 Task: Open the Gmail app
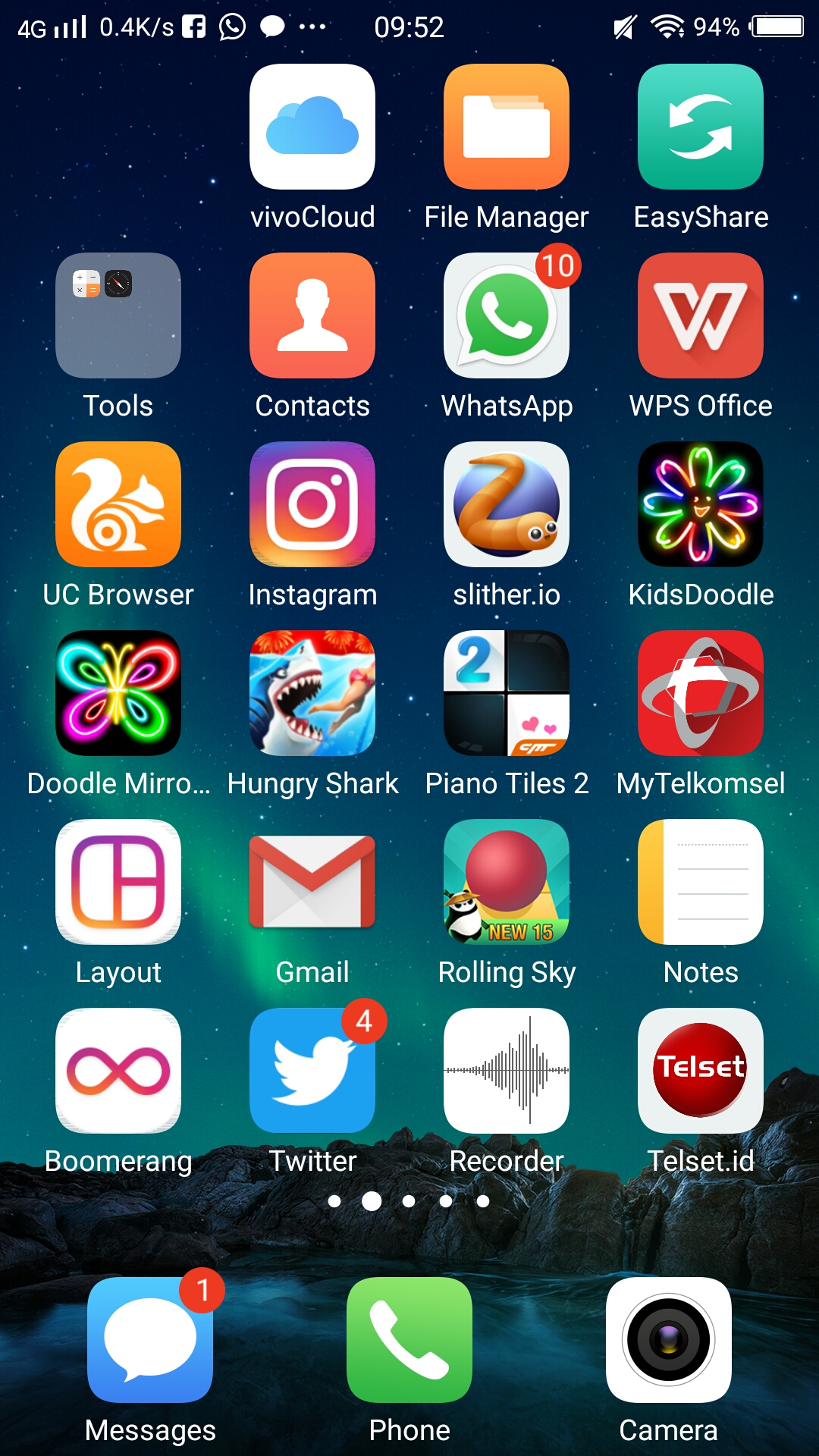[x=312, y=882]
